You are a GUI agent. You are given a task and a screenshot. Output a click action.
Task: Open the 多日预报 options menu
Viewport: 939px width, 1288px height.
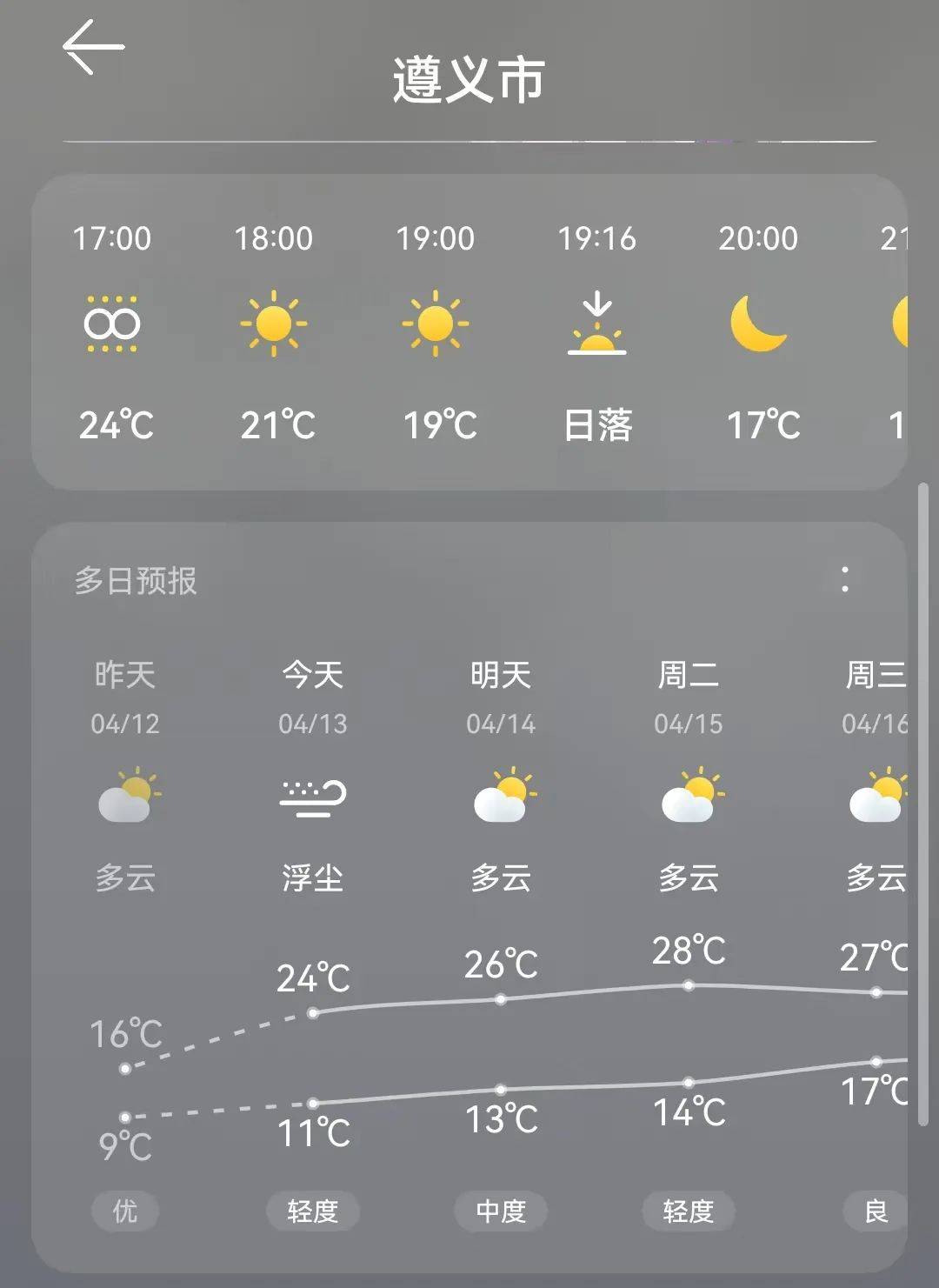coord(846,580)
